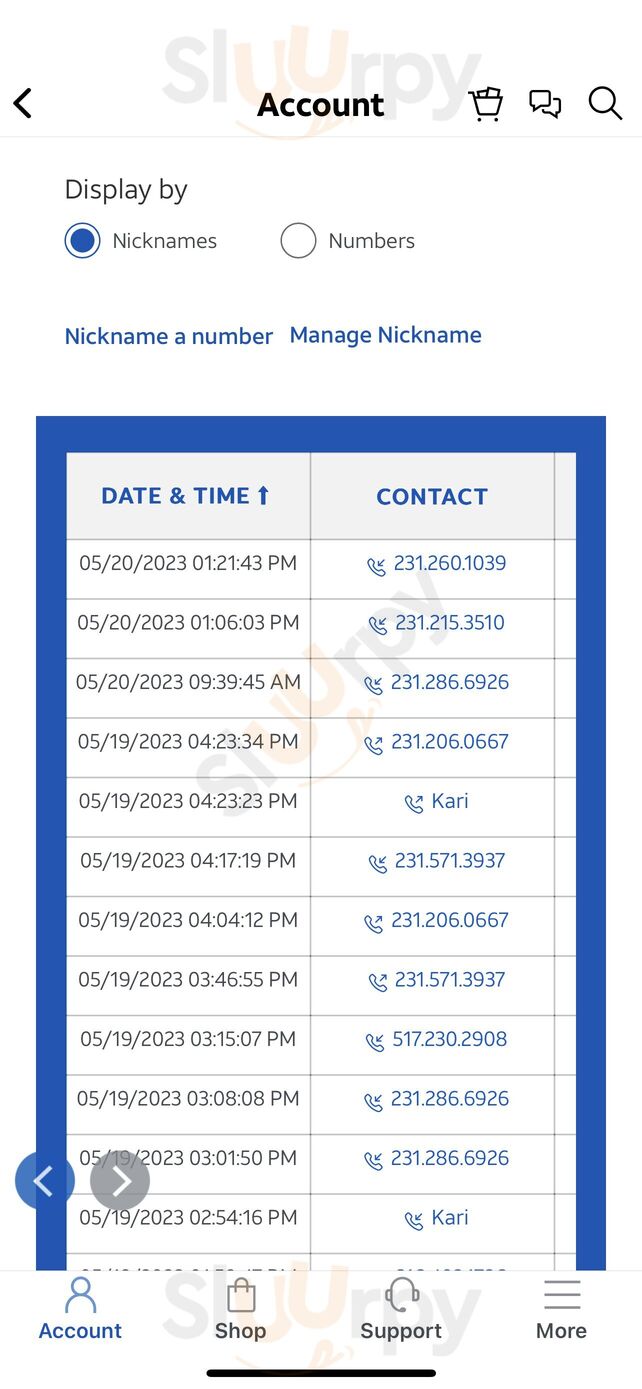Open contact number 517.230.2908
This screenshot has height=1389, width=642.
[x=449, y=1039]
